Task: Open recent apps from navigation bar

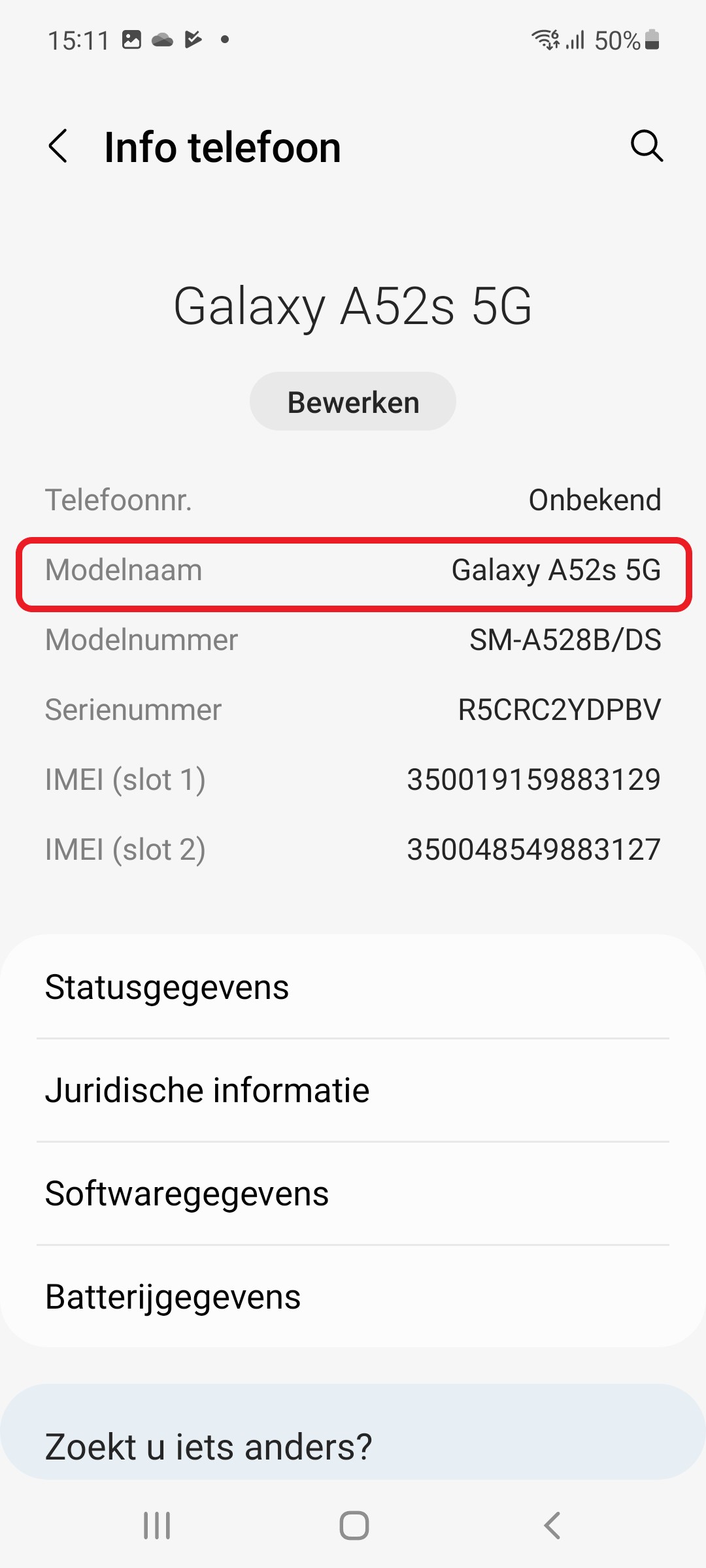Action: pyautogui.click(x=157, y=1526)
